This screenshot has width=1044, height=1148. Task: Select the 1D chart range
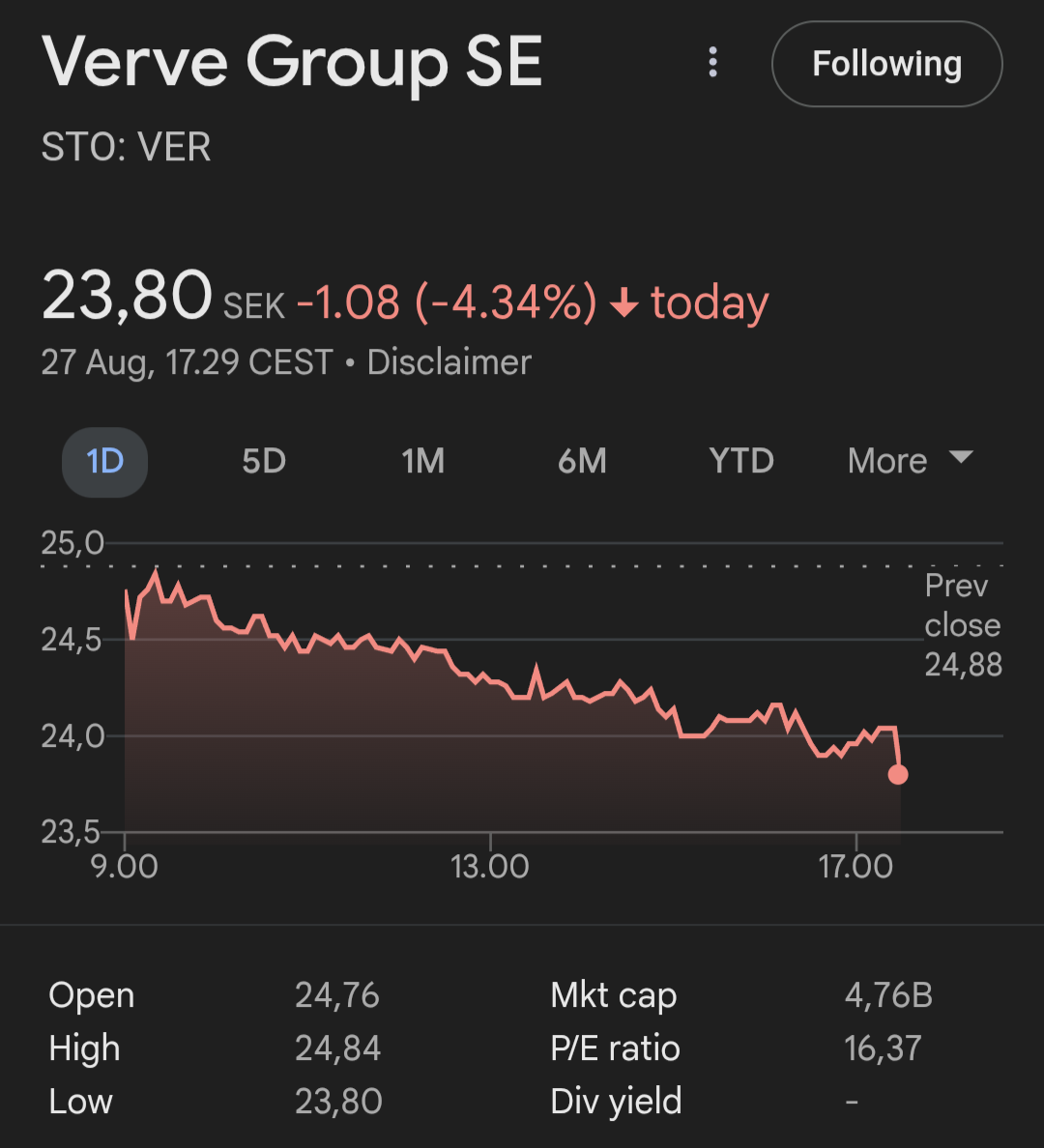(104, 461)
